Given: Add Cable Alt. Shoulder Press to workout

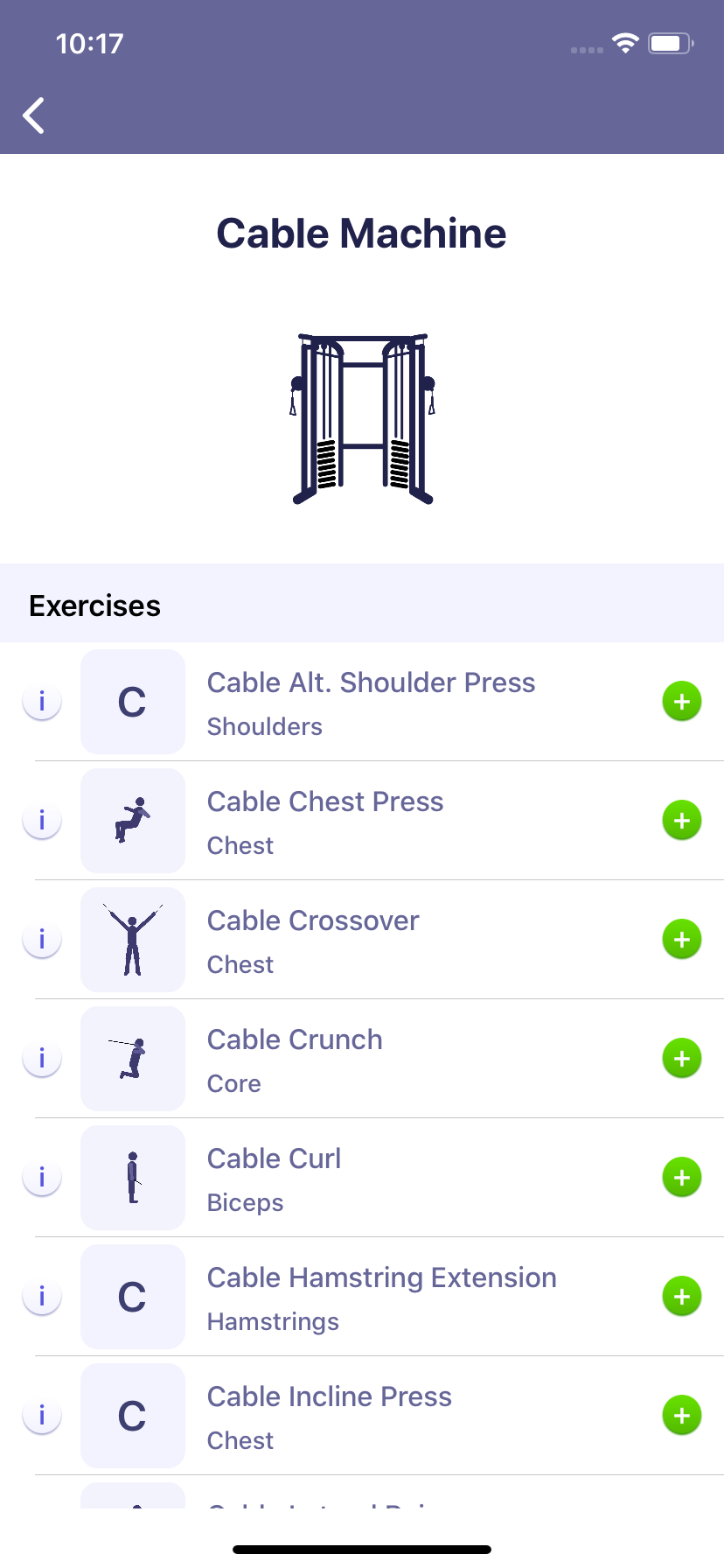Looking at the screenshot, I should [682, 701].
